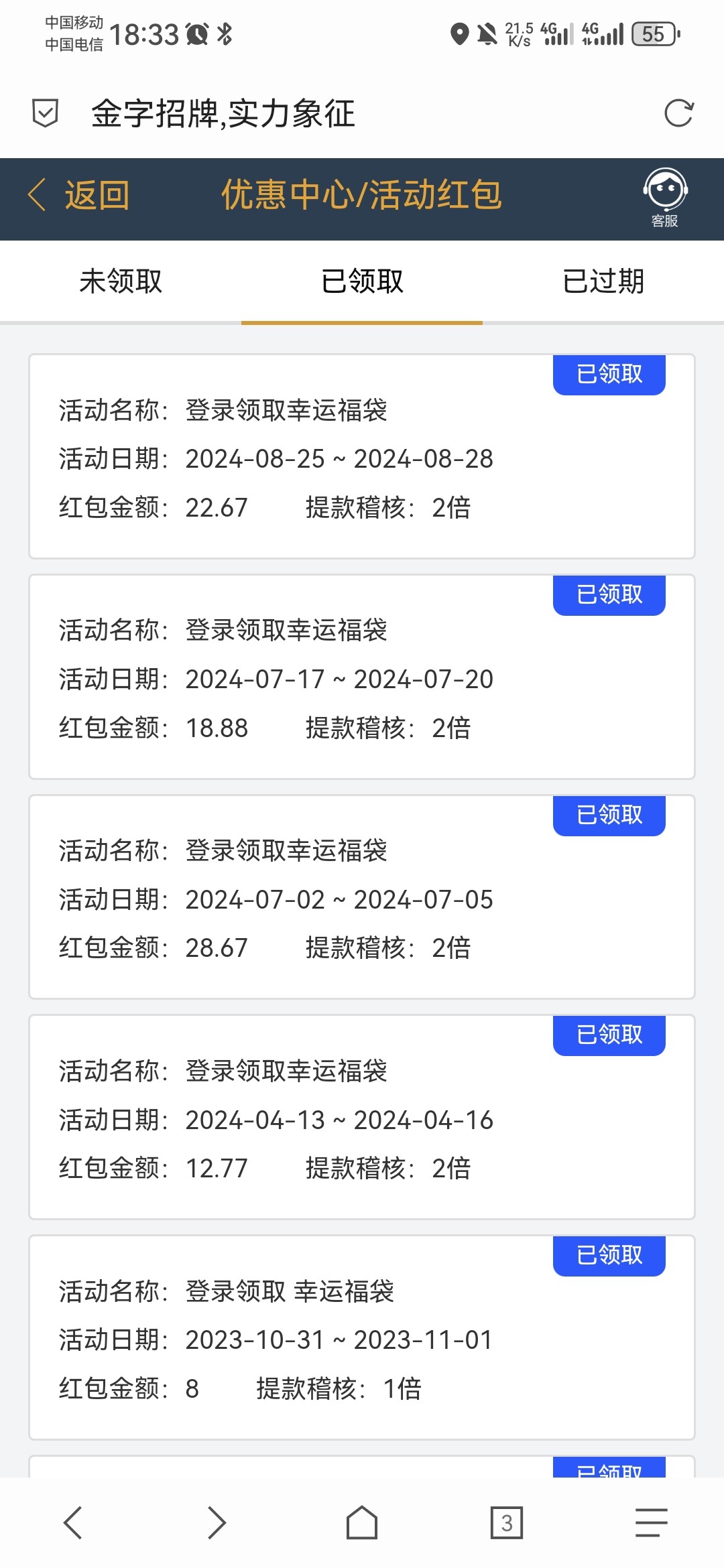Open the site security shield icon

click(x=46, y=113)
